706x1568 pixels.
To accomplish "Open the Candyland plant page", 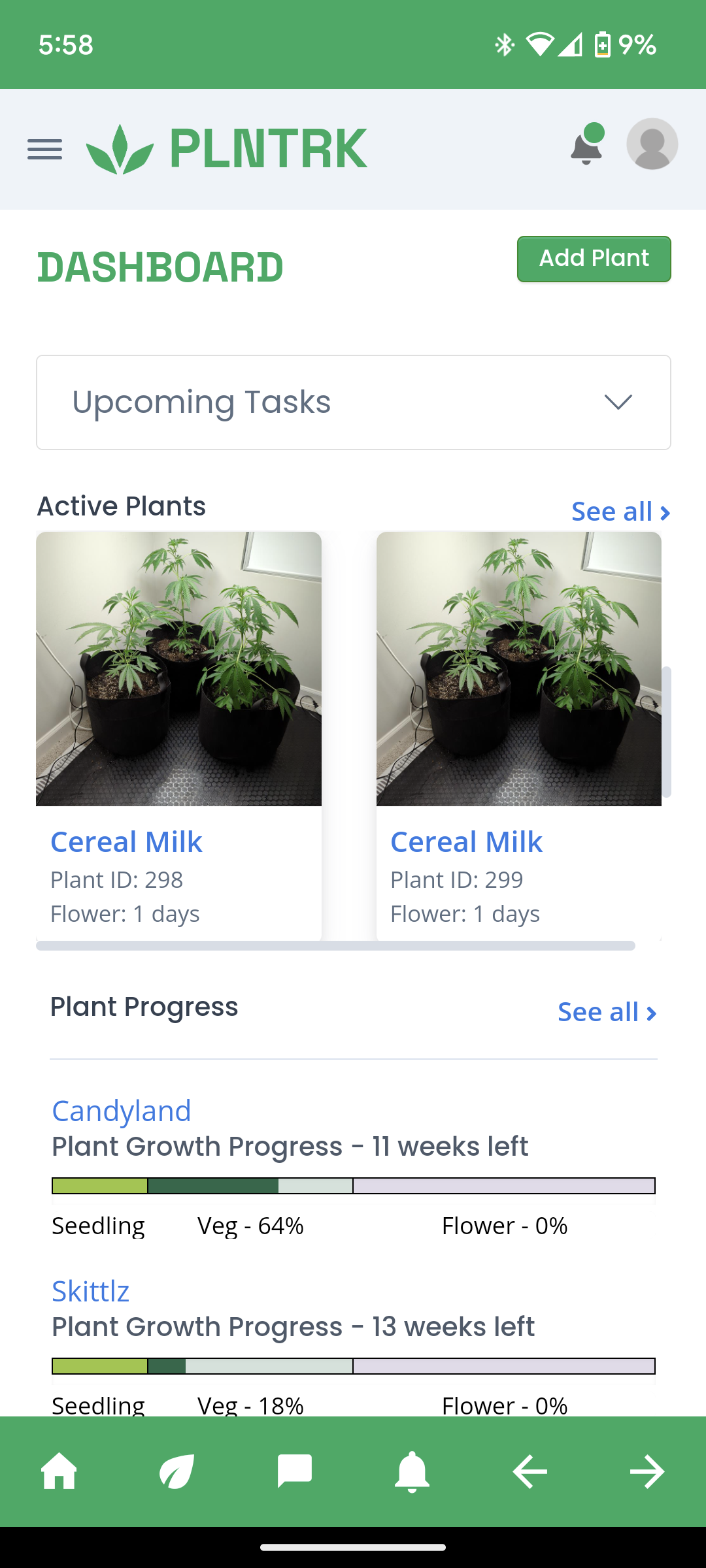I will (x=122, y=1110).
